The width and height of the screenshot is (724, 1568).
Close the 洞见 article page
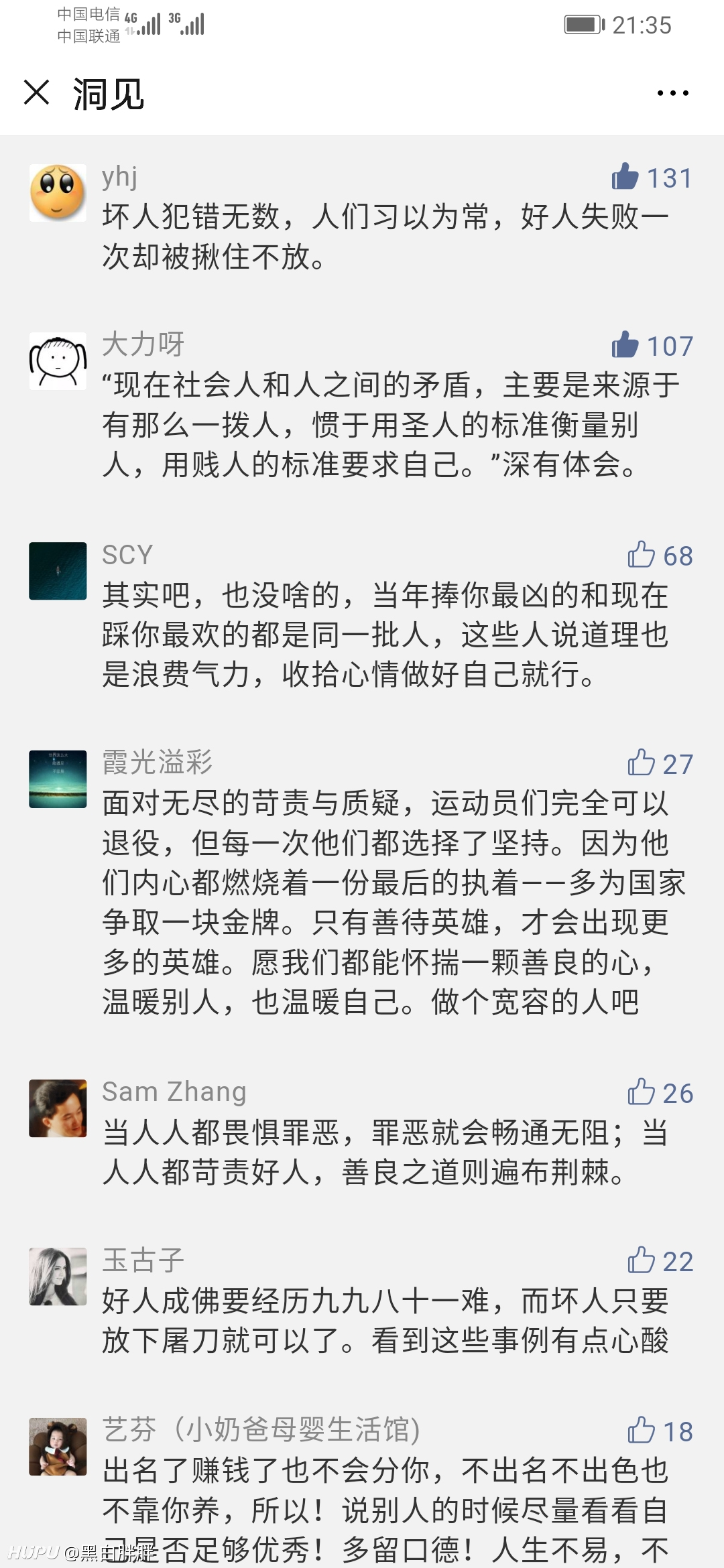[36, 92]
